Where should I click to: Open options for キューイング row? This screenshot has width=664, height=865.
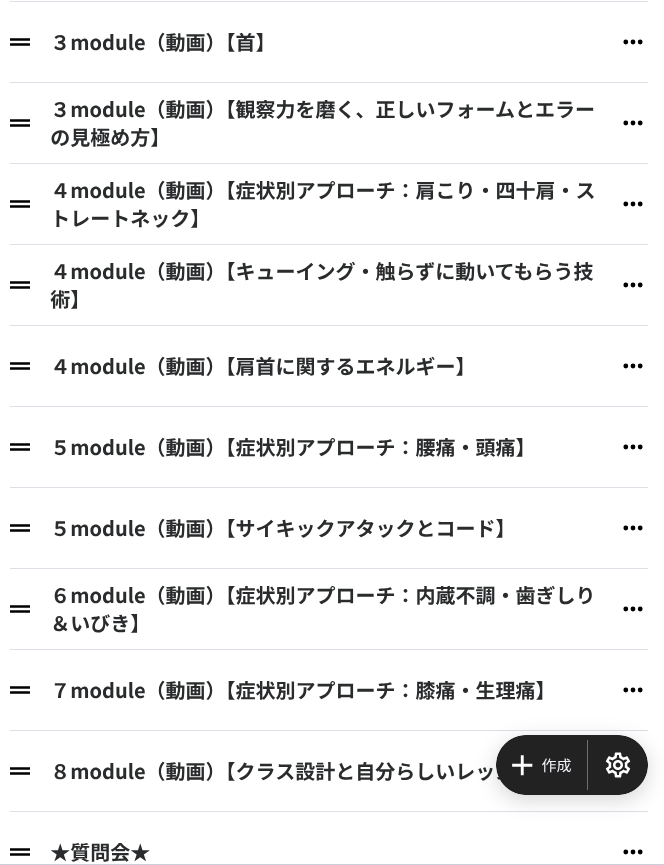[x=632, y=285]
